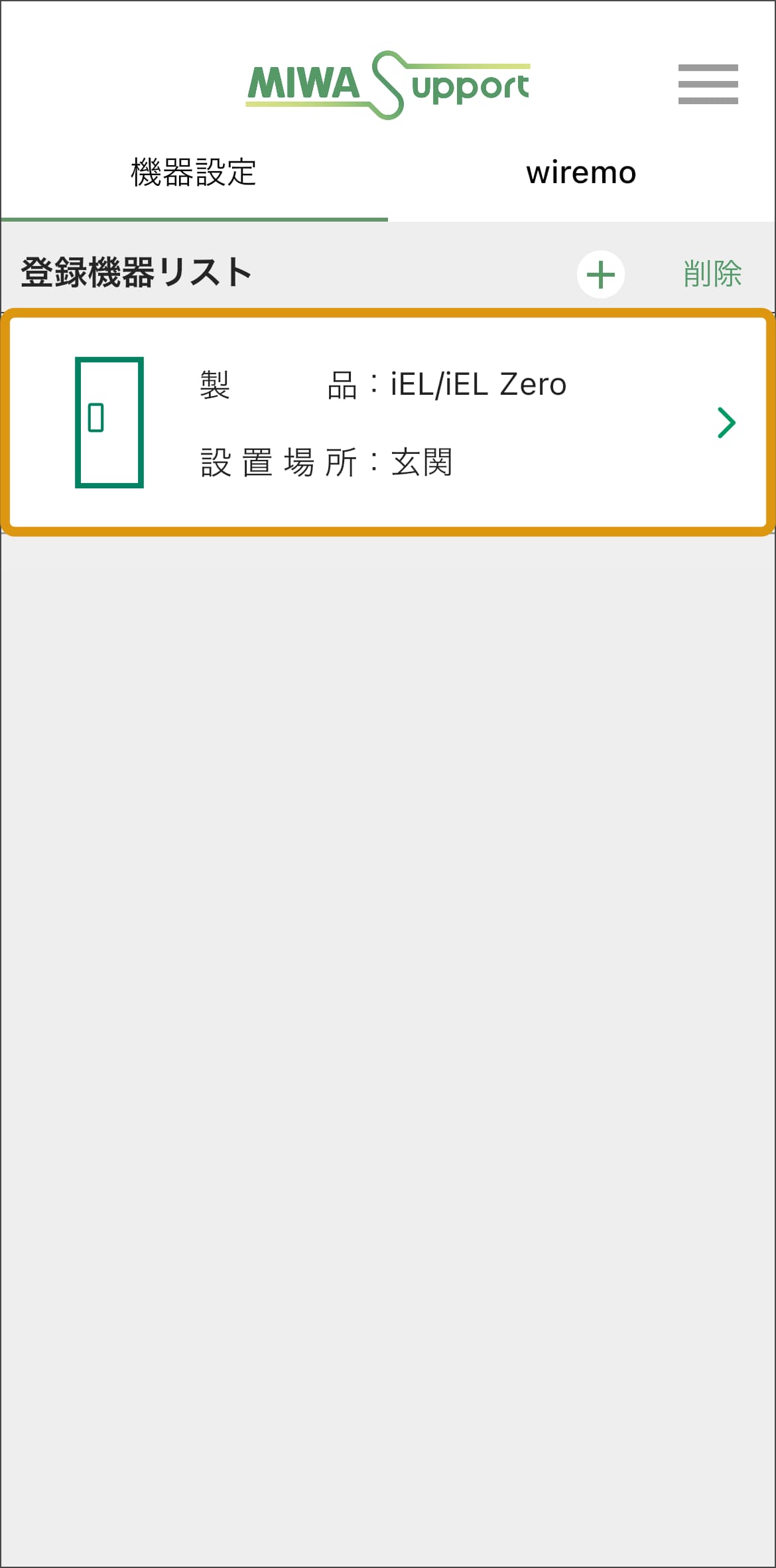Tap 削除 to delete devices

(x=712, y=273)
